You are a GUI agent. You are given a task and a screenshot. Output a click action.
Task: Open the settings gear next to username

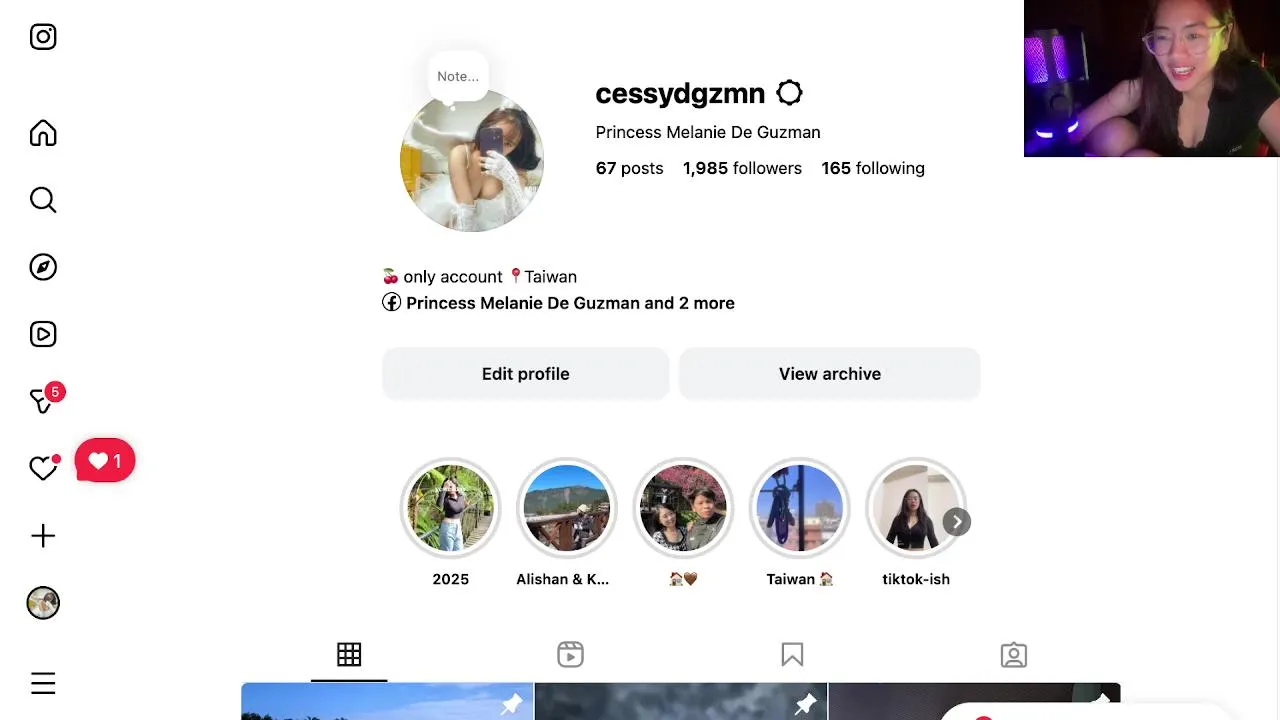(789, 93)
